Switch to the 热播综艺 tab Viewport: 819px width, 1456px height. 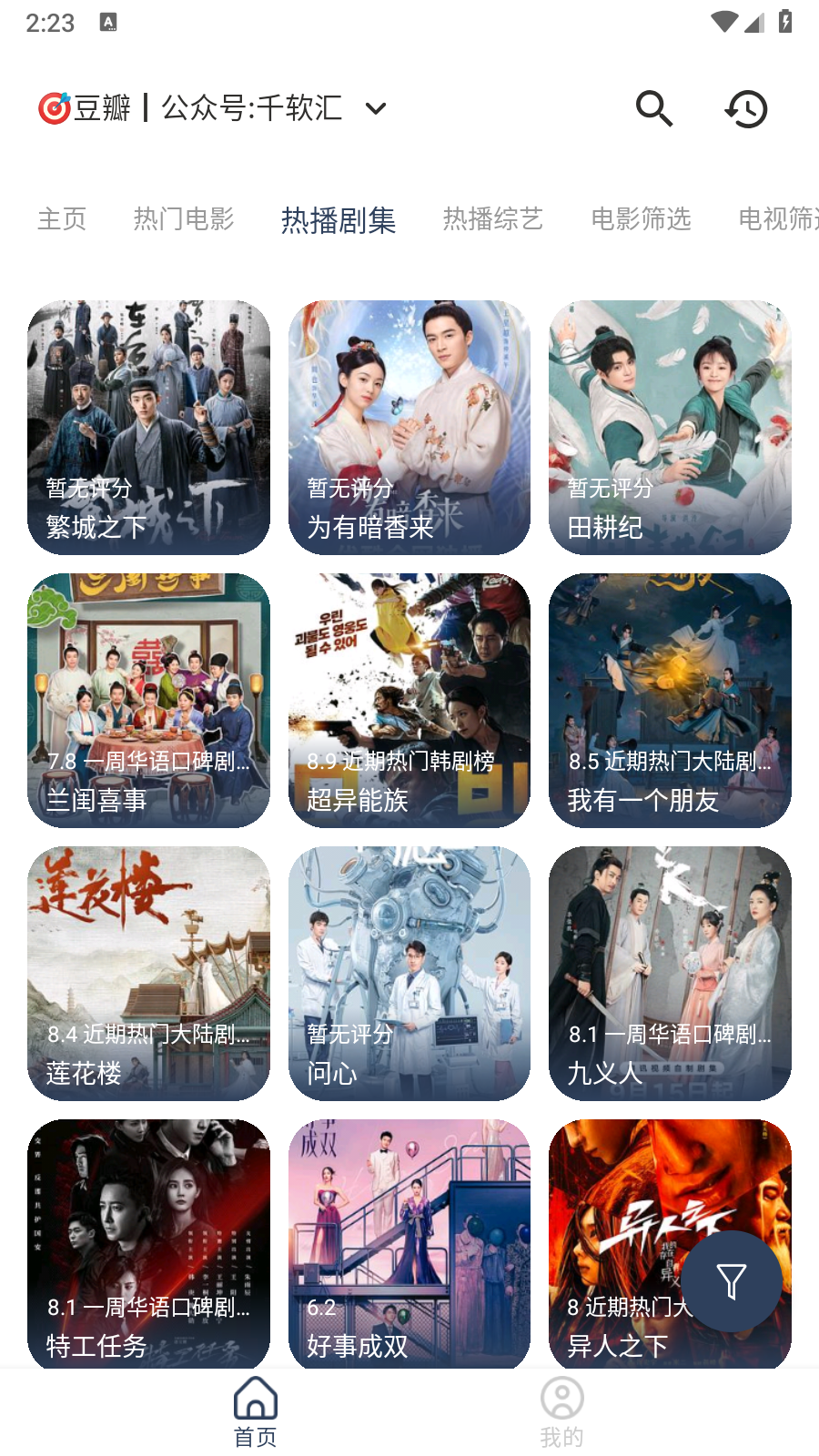[492, 219]
